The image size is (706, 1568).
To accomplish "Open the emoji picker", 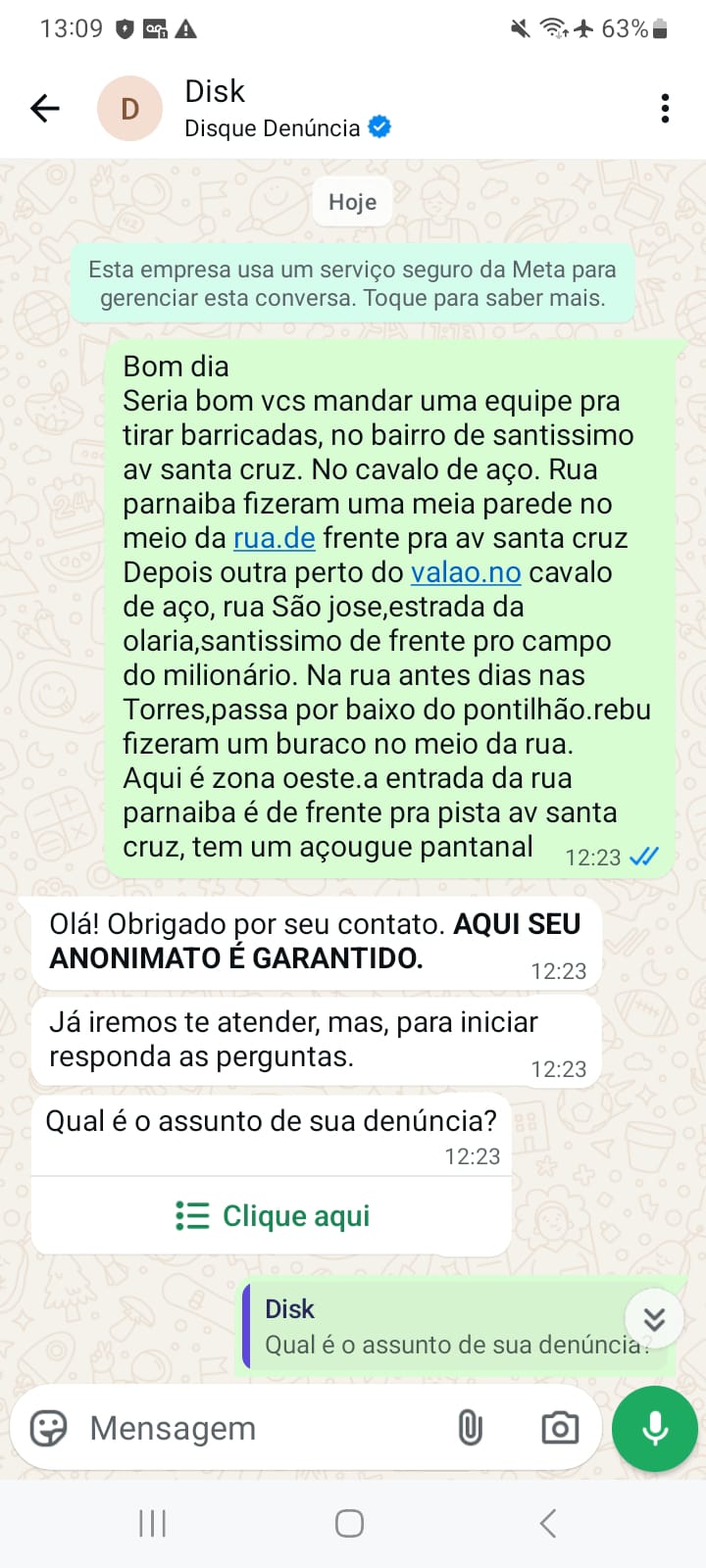I will 48,1428.
